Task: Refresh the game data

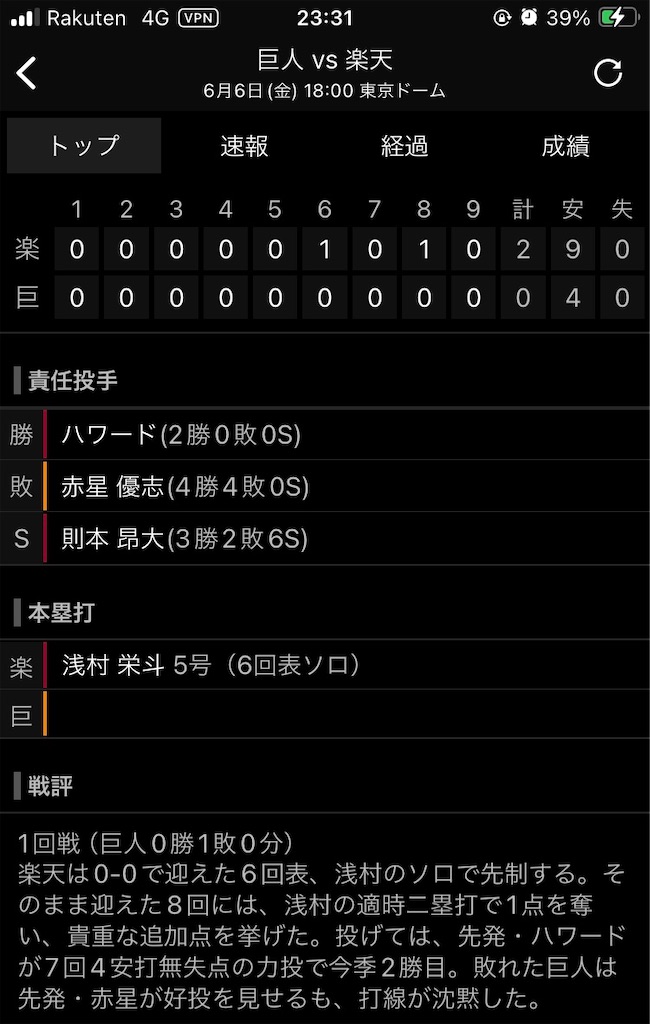Action: tap(608, 72)
